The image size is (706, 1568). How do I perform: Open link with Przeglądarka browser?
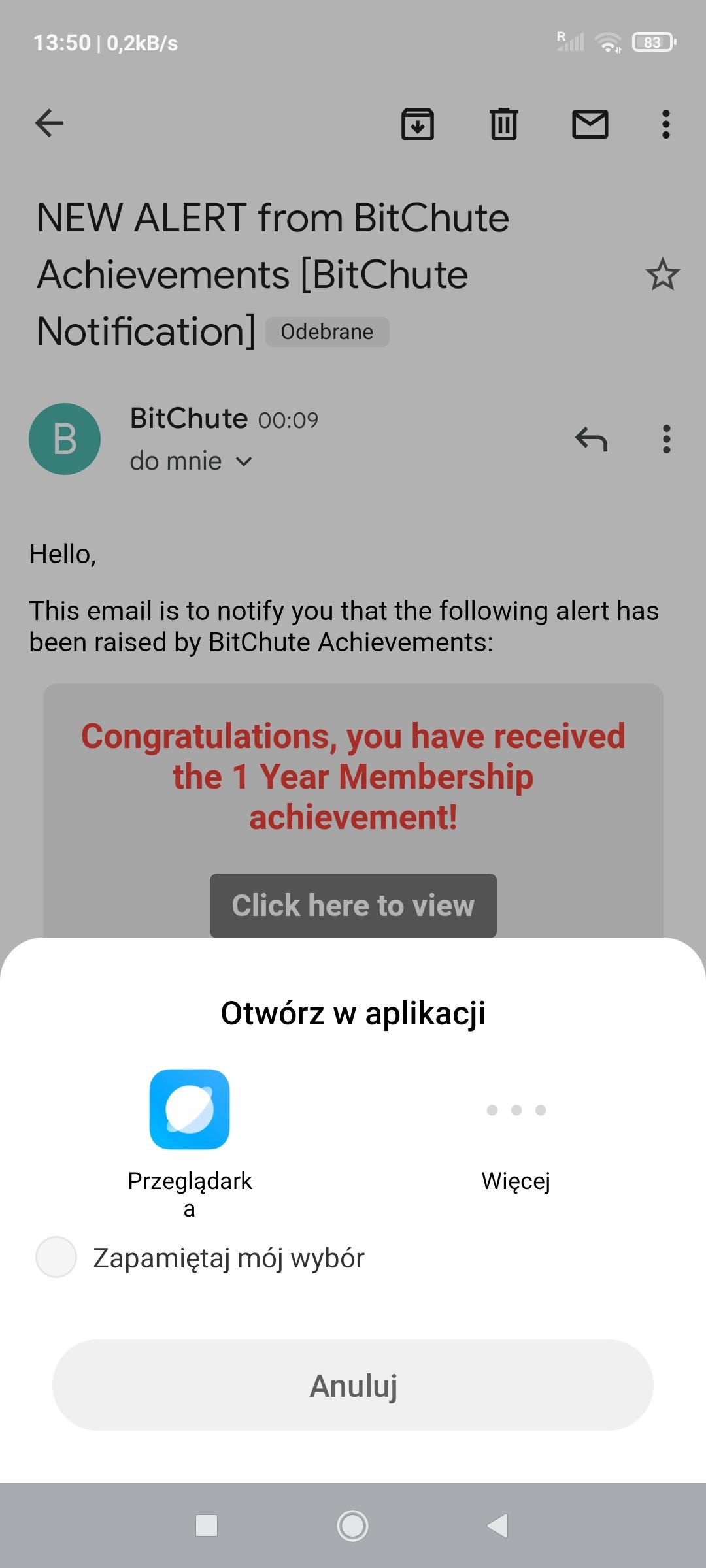click(190, 1109)
